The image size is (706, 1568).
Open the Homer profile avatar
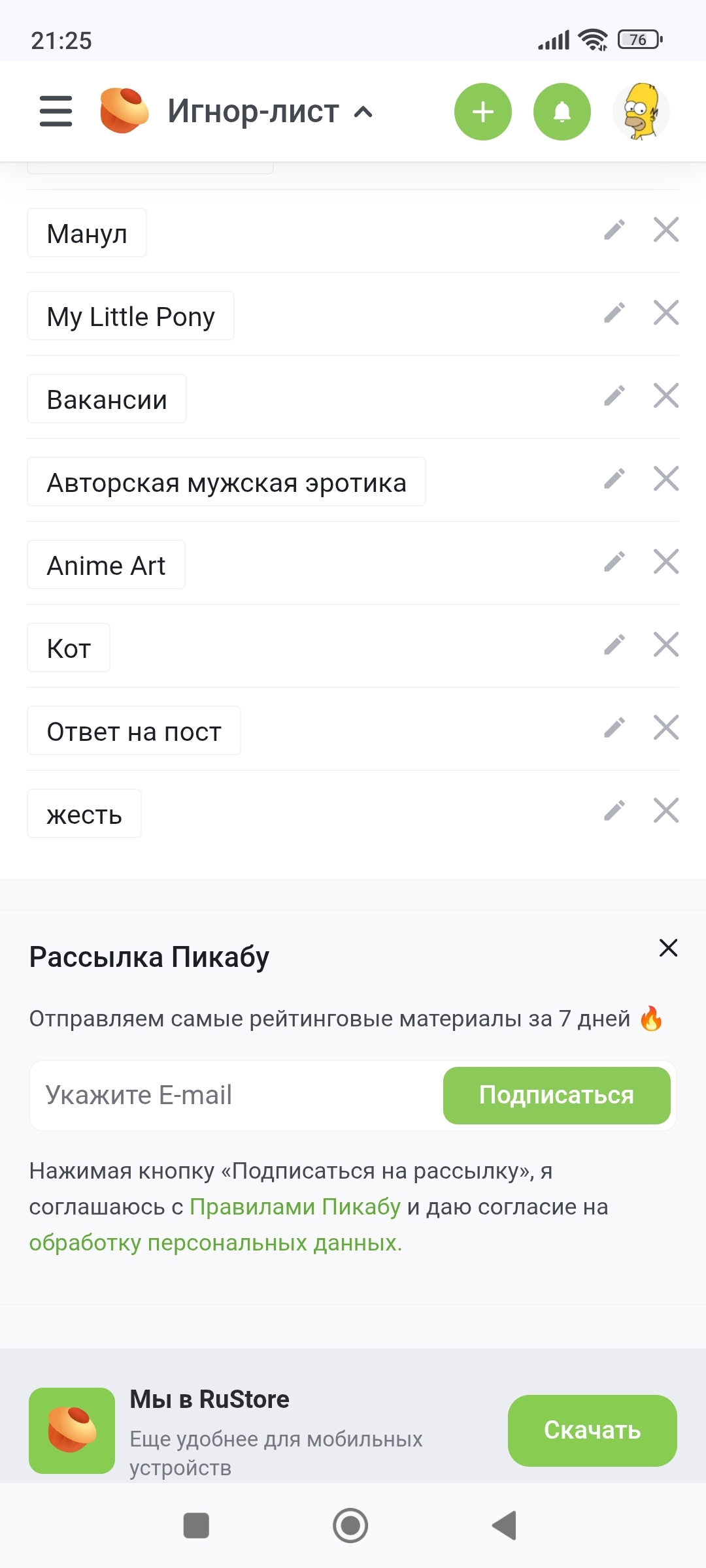(x=641, y=112)
